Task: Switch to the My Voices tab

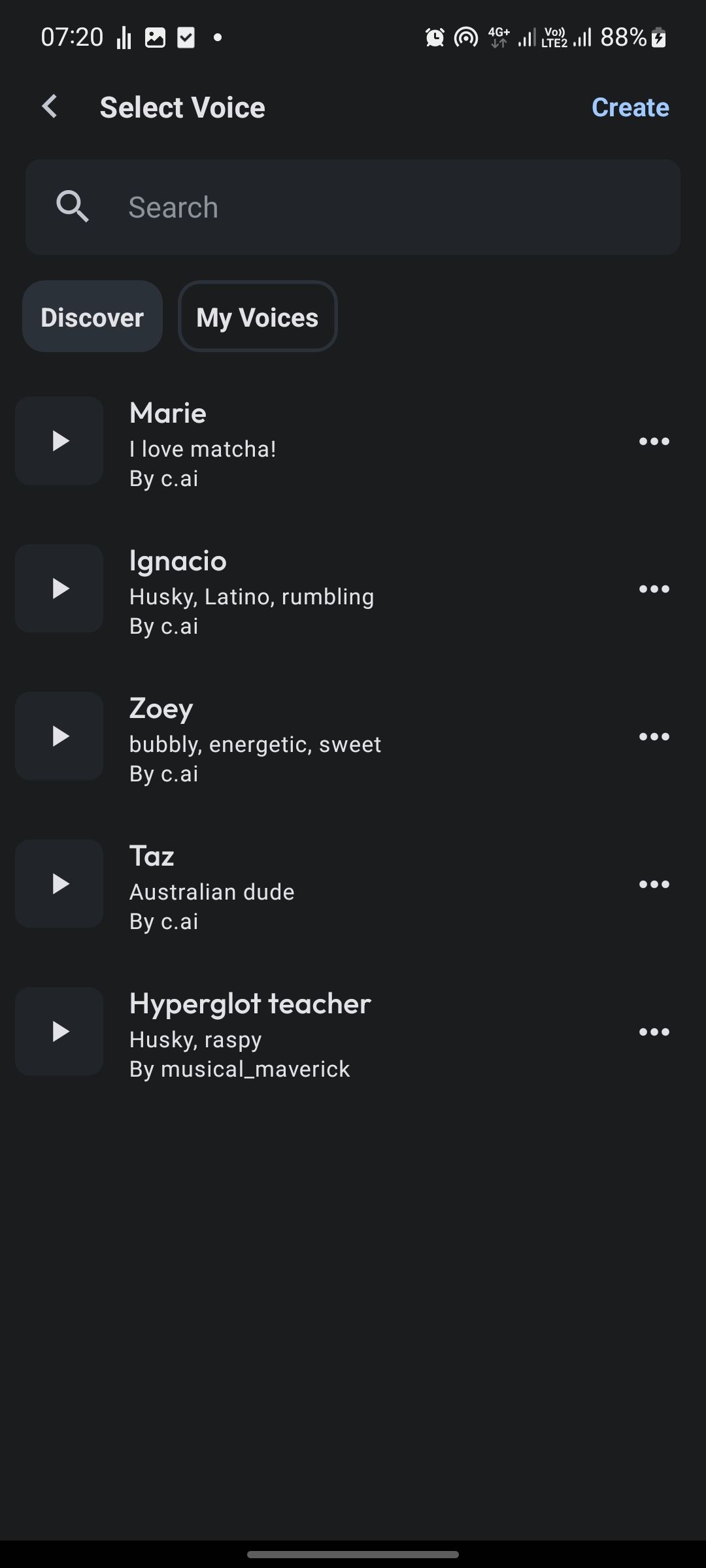Action: [258, 318]
